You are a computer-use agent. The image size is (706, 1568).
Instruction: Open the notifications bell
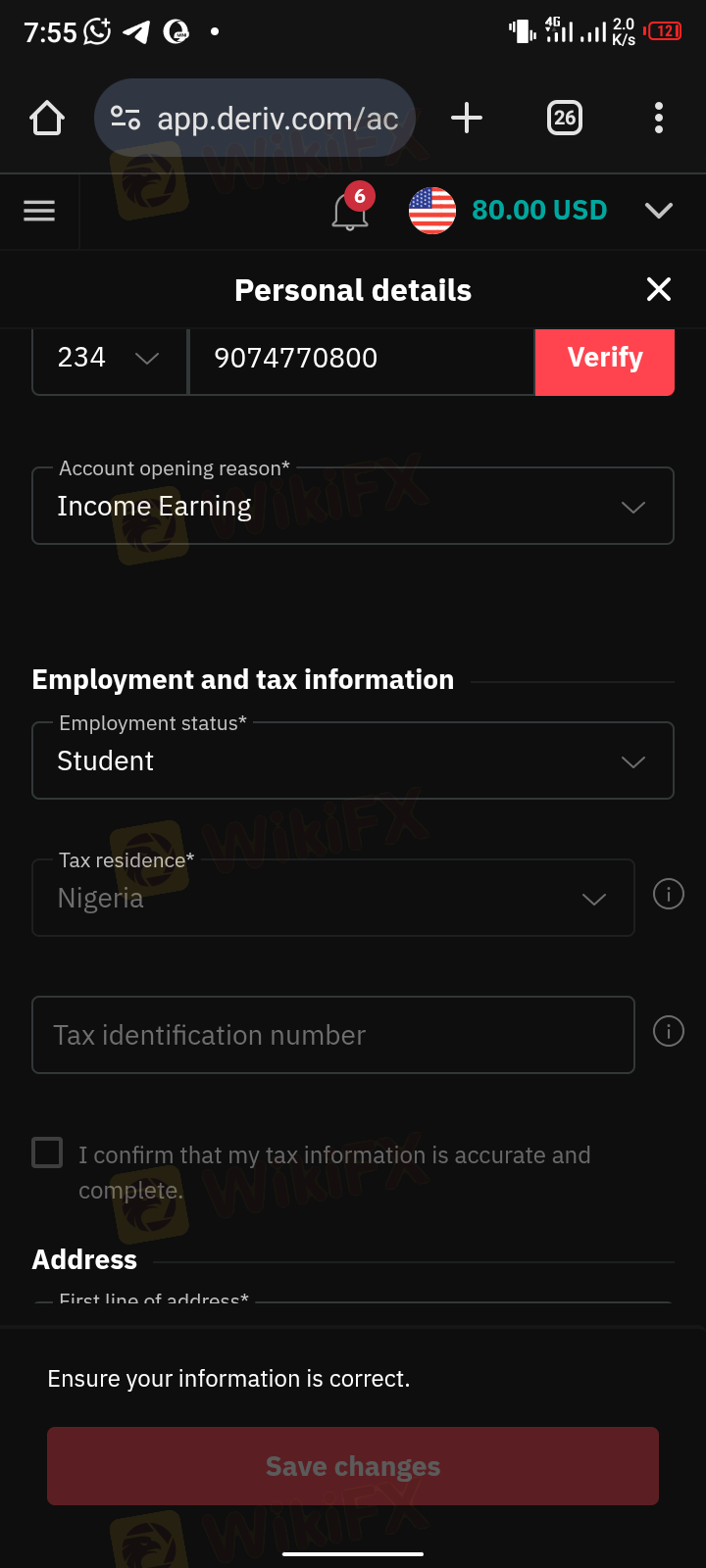tap(350, 211)
